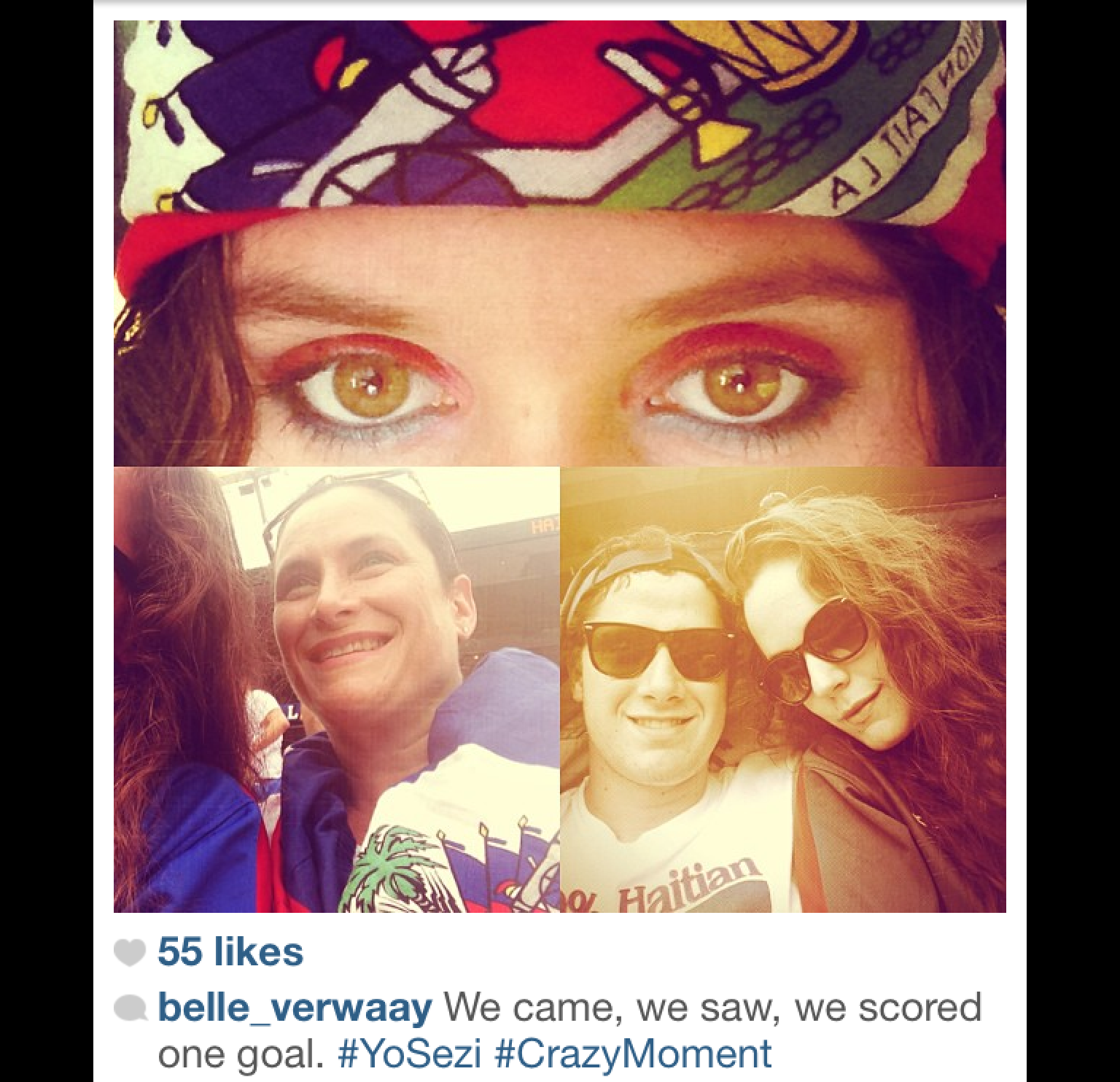1120x1082 pixels.
Task: Open belle_verwaay's profile
Action: coord(295,1009)
